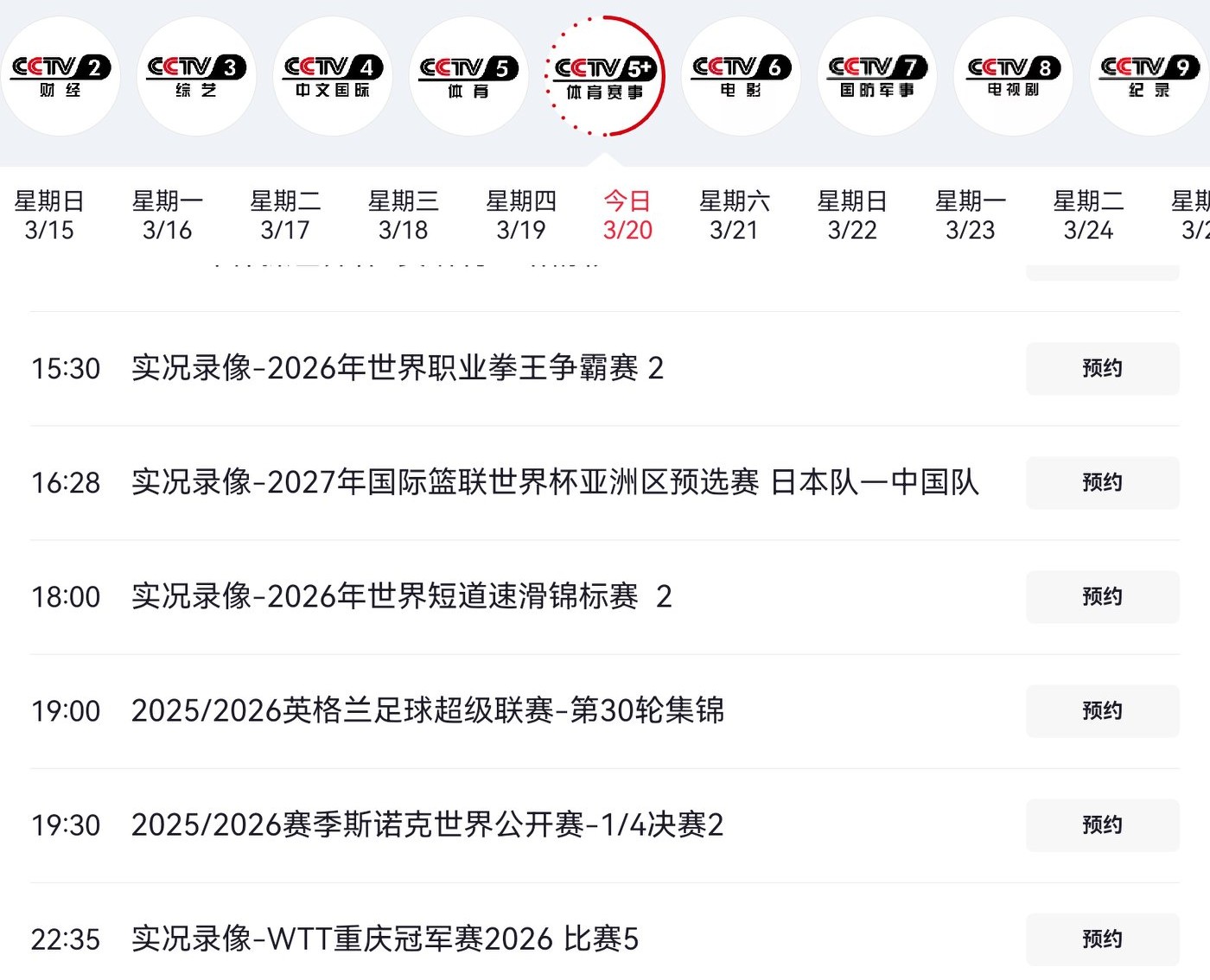1210x980 pixels.
Task: View tomorrow's 星期六 3/21 schedule
Action: (735, 215)
